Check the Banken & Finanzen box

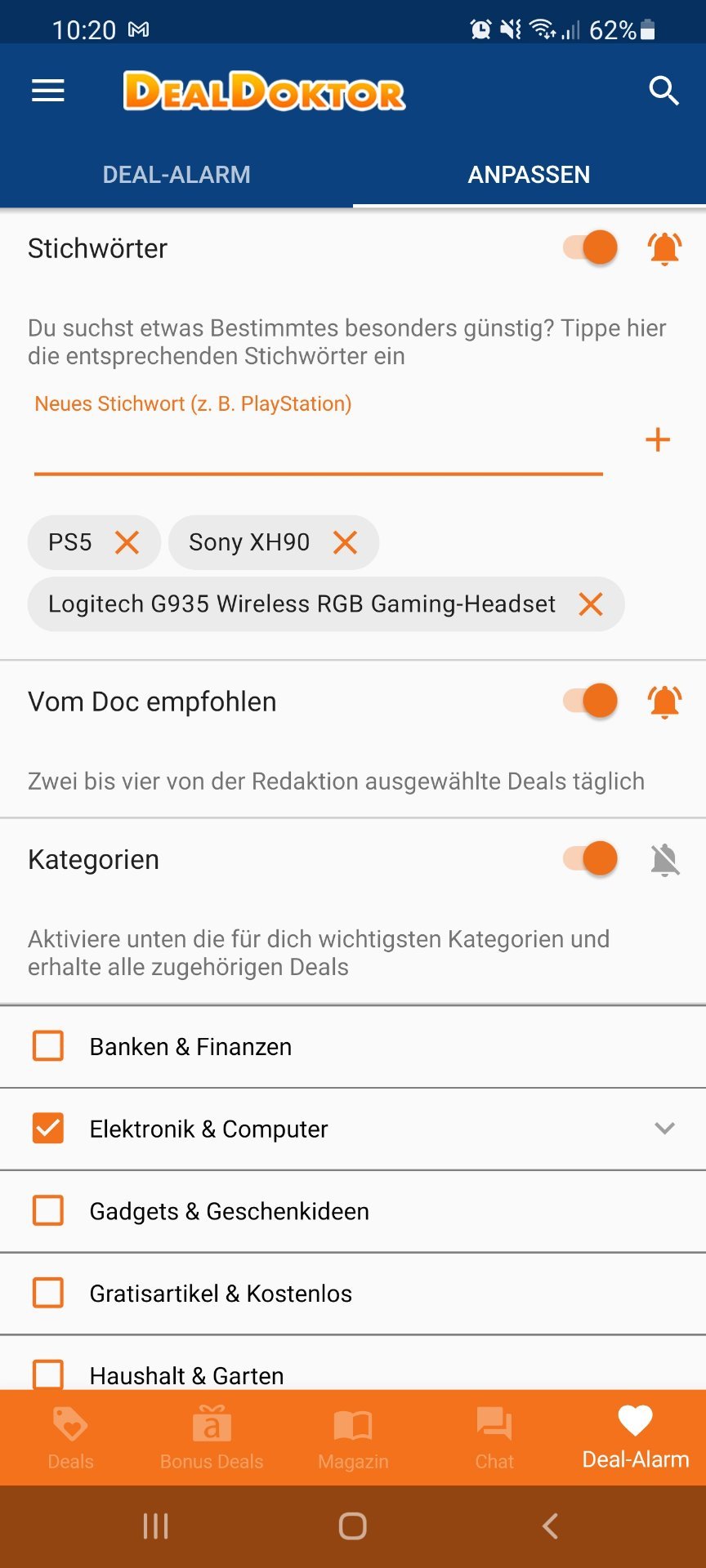48,1045
